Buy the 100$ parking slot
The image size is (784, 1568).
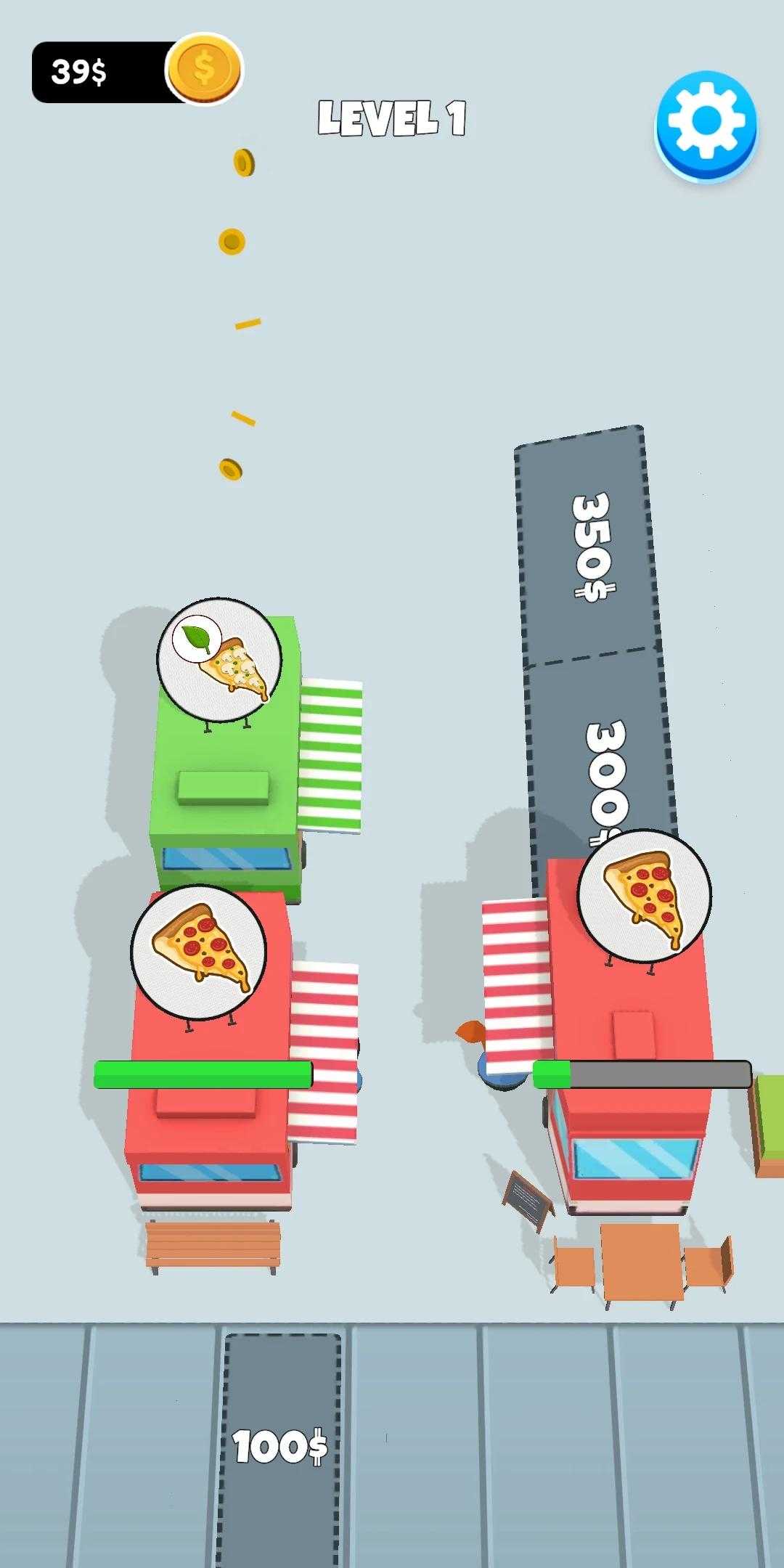pyautogui.click(x=280, y=1449)
